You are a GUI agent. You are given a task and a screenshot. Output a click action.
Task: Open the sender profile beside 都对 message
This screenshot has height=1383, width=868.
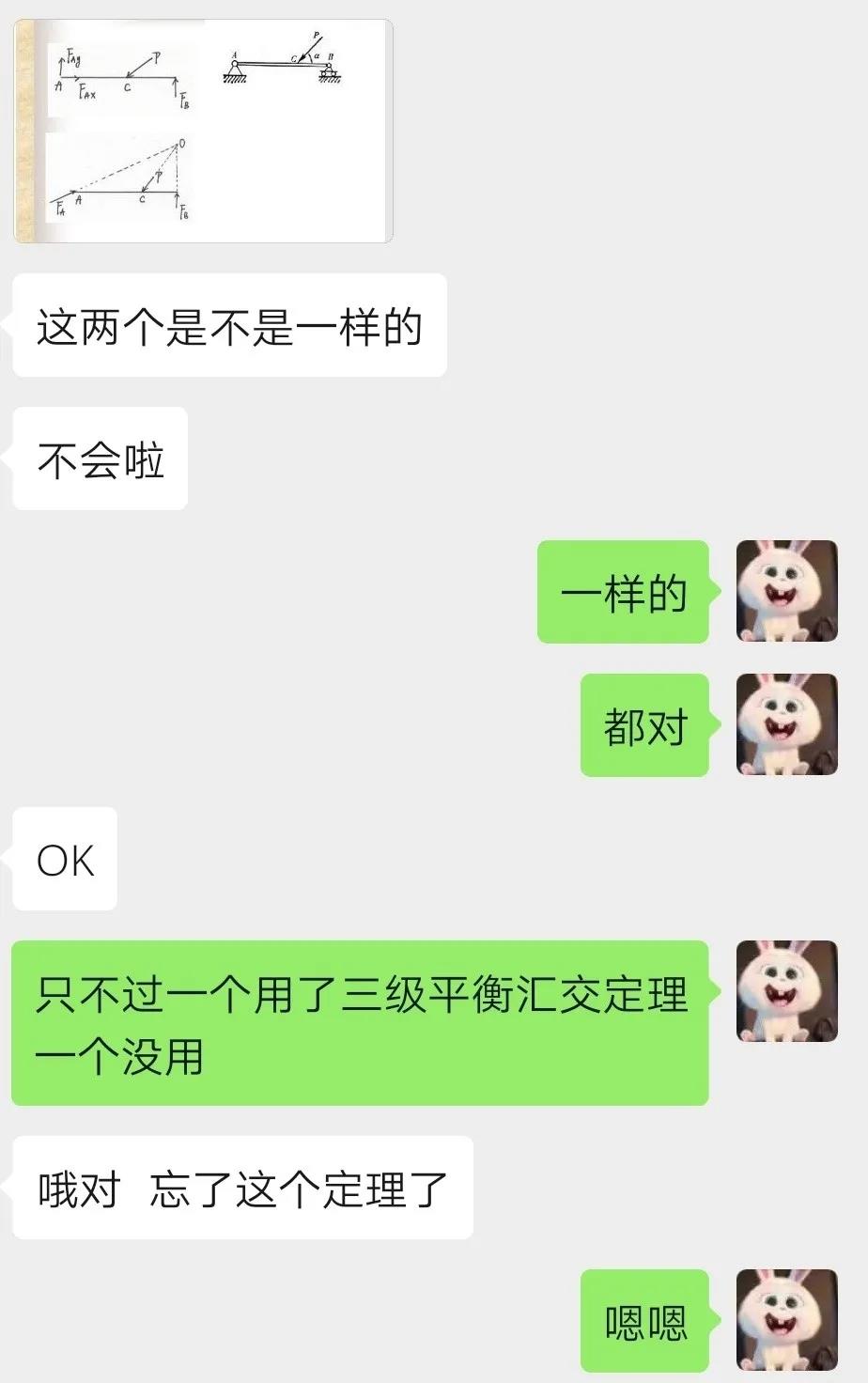[786, 724]
